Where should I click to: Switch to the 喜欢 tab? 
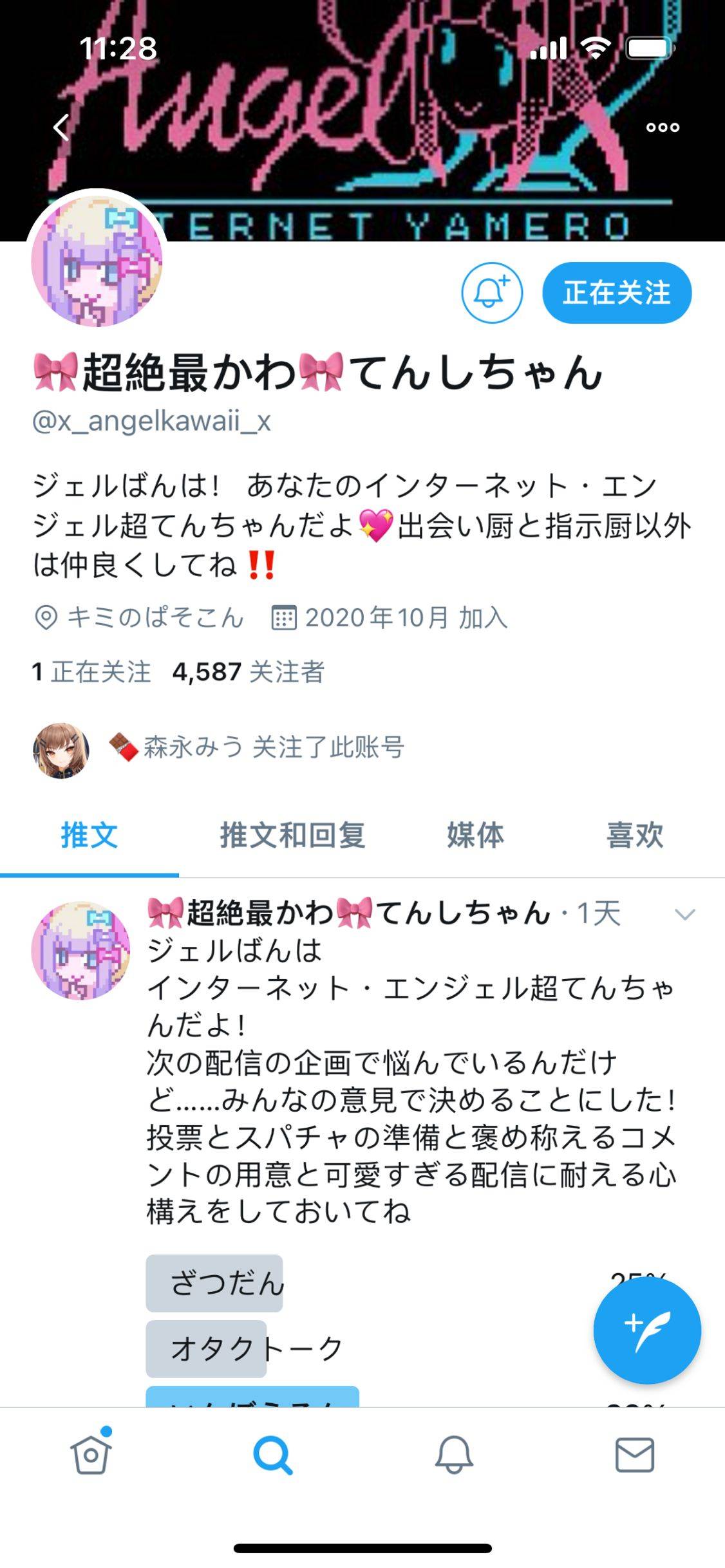(635, 835)
